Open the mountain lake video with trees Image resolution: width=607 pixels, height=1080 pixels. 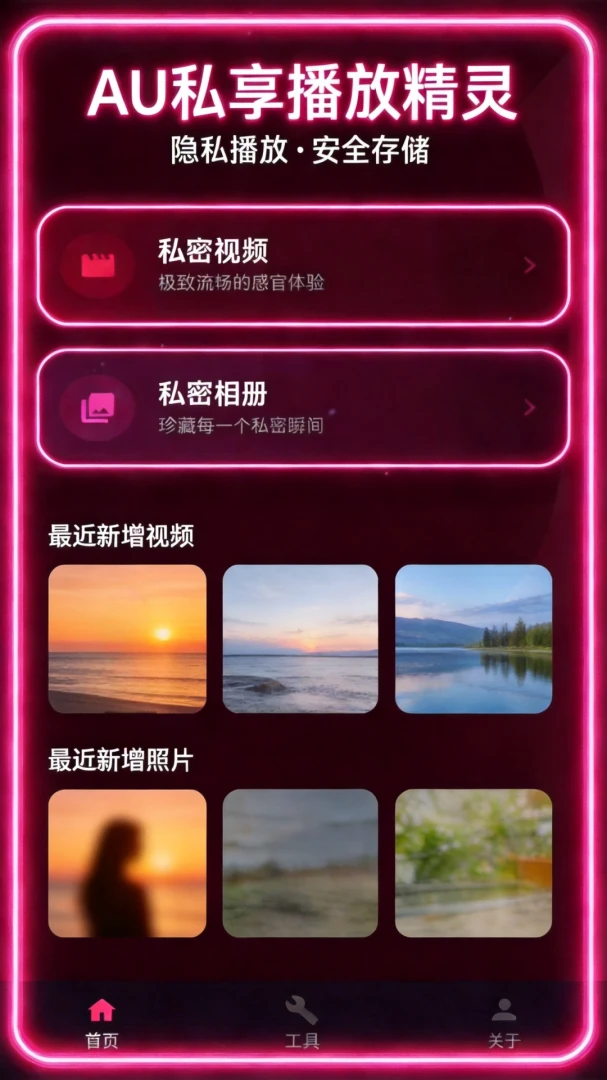tap(473, 638)
